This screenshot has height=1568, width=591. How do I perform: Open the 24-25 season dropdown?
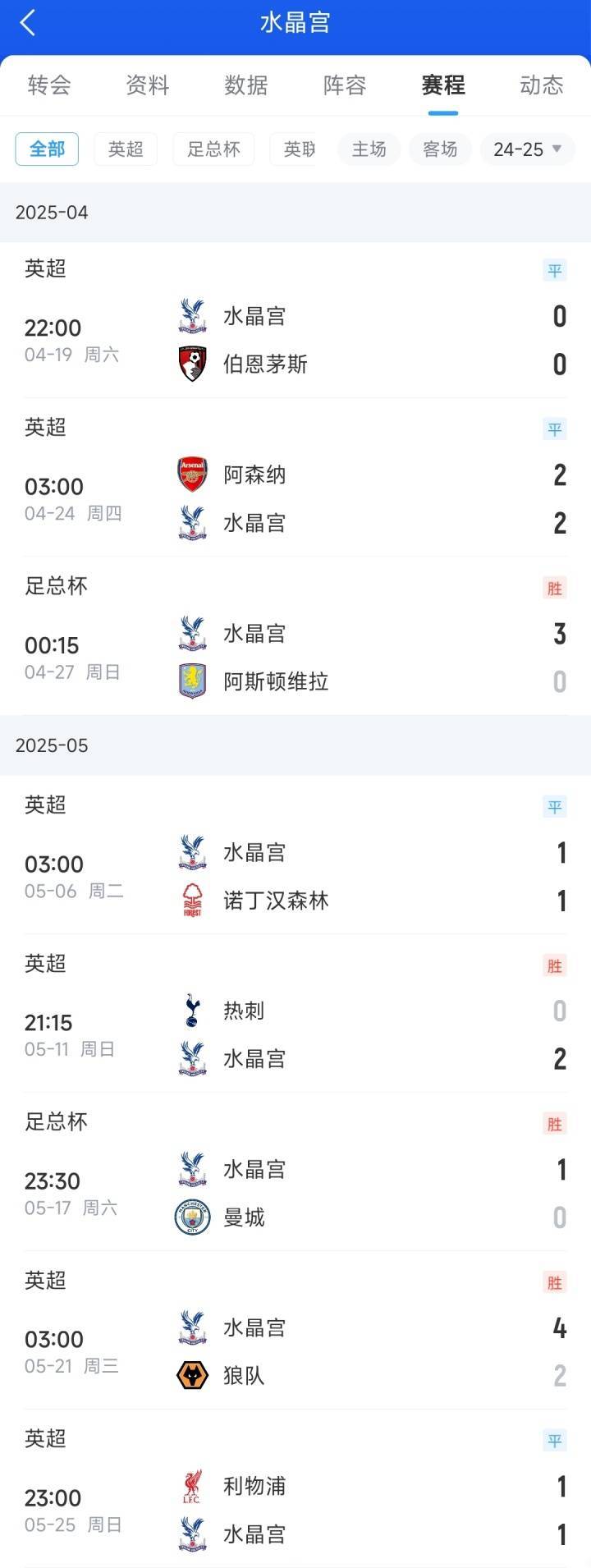pos(526,149)
